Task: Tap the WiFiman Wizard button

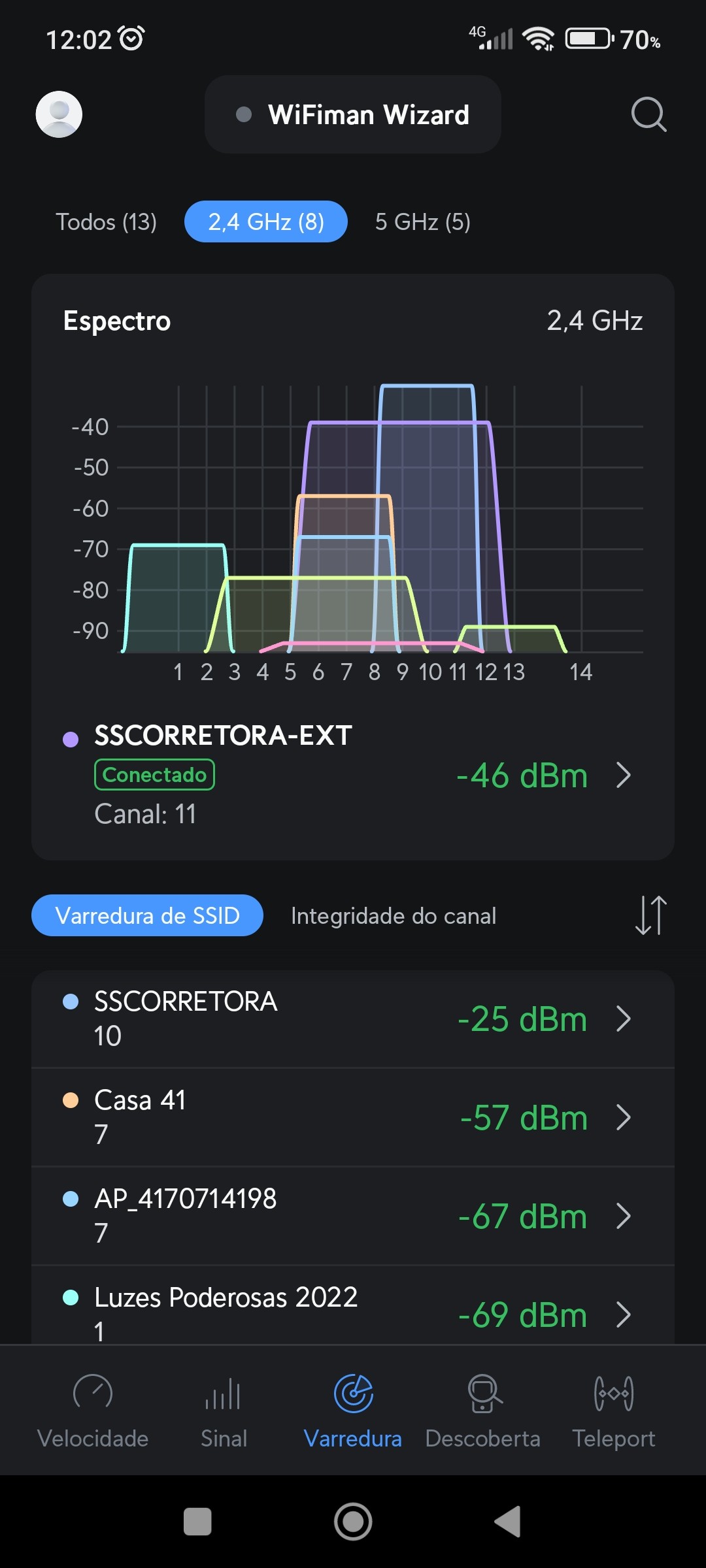Action: pyautogui.click(x=353, y=115)
